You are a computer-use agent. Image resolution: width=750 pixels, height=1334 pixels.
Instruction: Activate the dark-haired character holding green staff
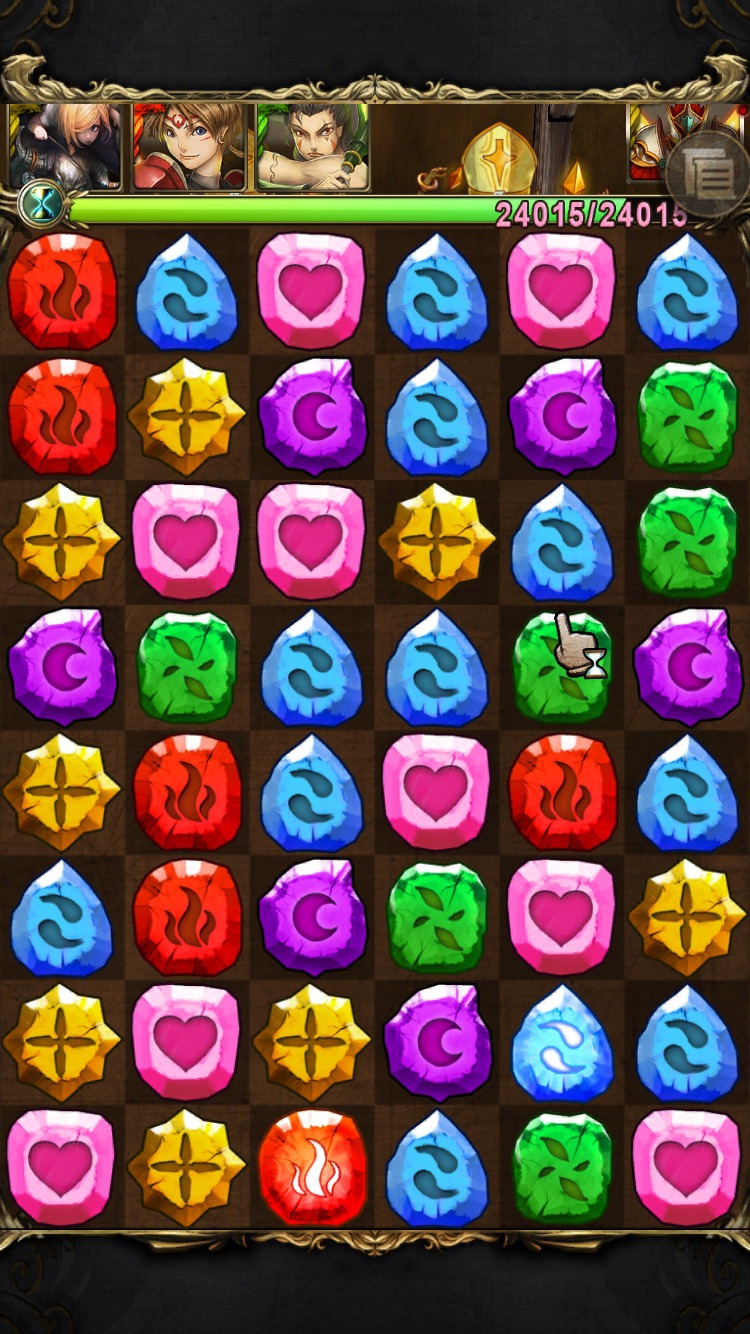pyautogui.click(x=313, y=147)
